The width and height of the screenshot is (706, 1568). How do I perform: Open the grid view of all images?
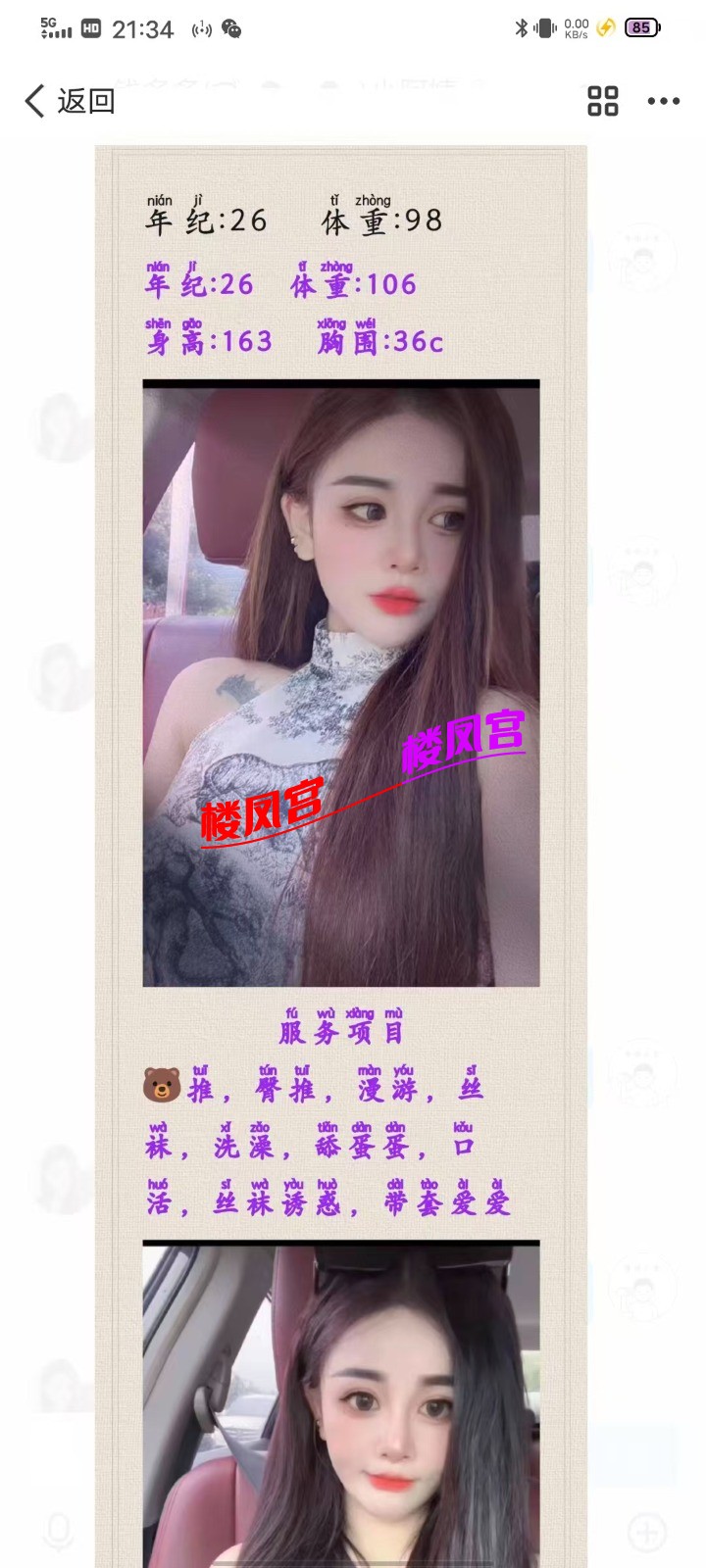[602, 101]
